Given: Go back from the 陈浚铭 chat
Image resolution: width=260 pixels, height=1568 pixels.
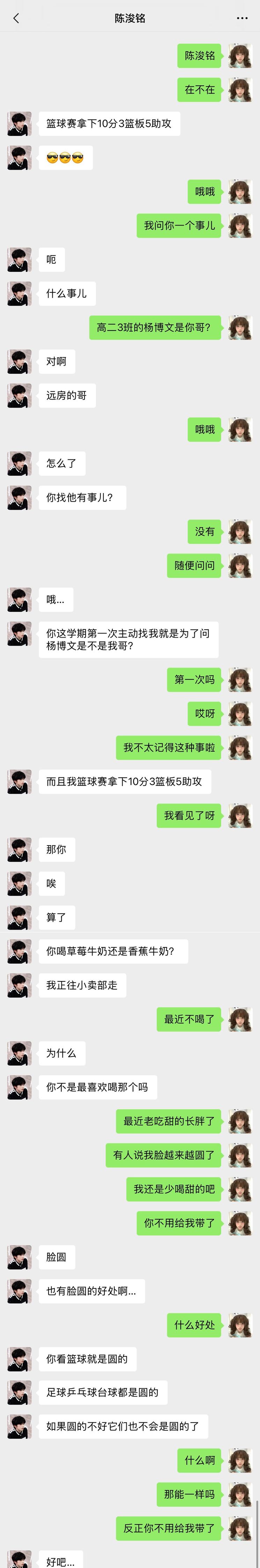Looking at the screenshot, I should click(16, 18).
